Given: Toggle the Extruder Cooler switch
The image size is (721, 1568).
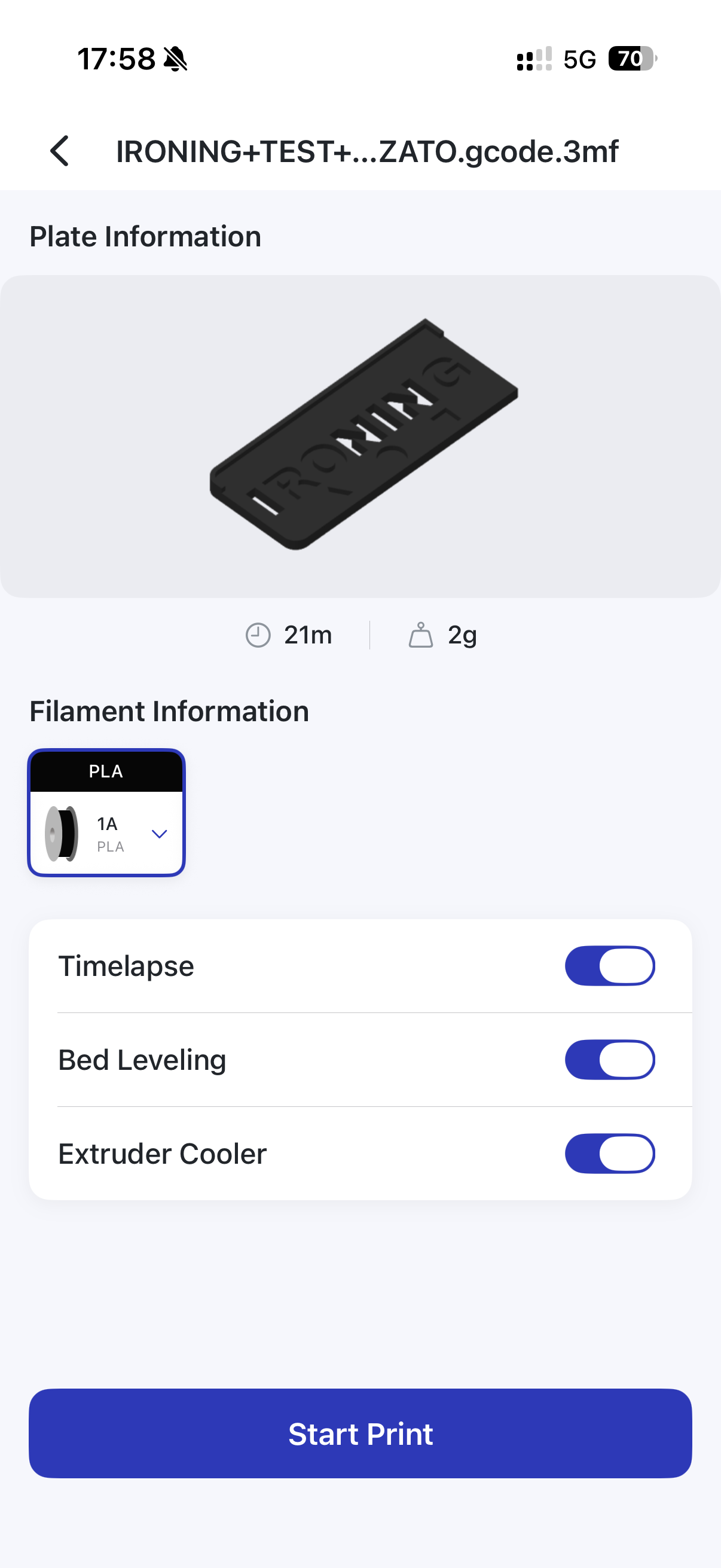Looking at the screenshot, I should point(610,1153).
